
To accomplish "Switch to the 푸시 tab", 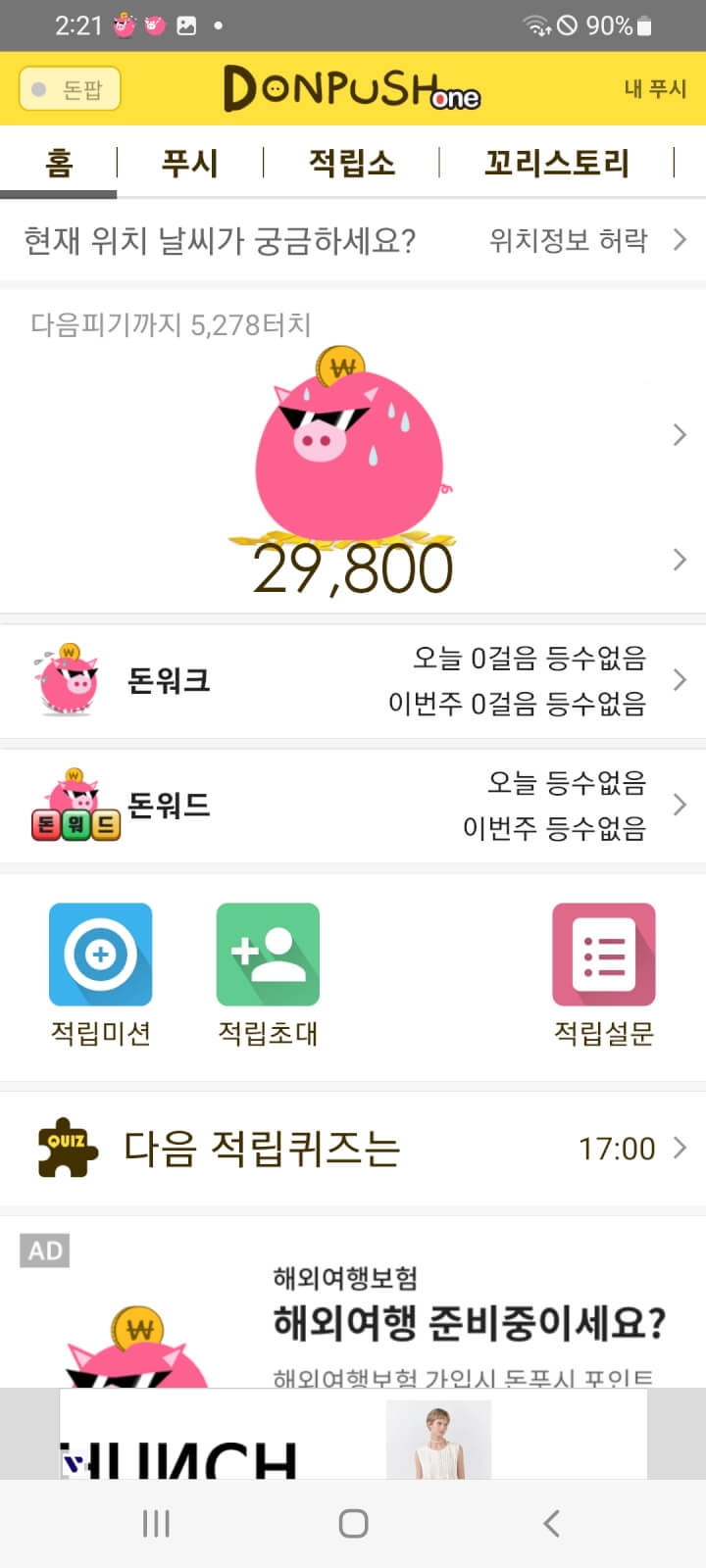I will [189, 163].
